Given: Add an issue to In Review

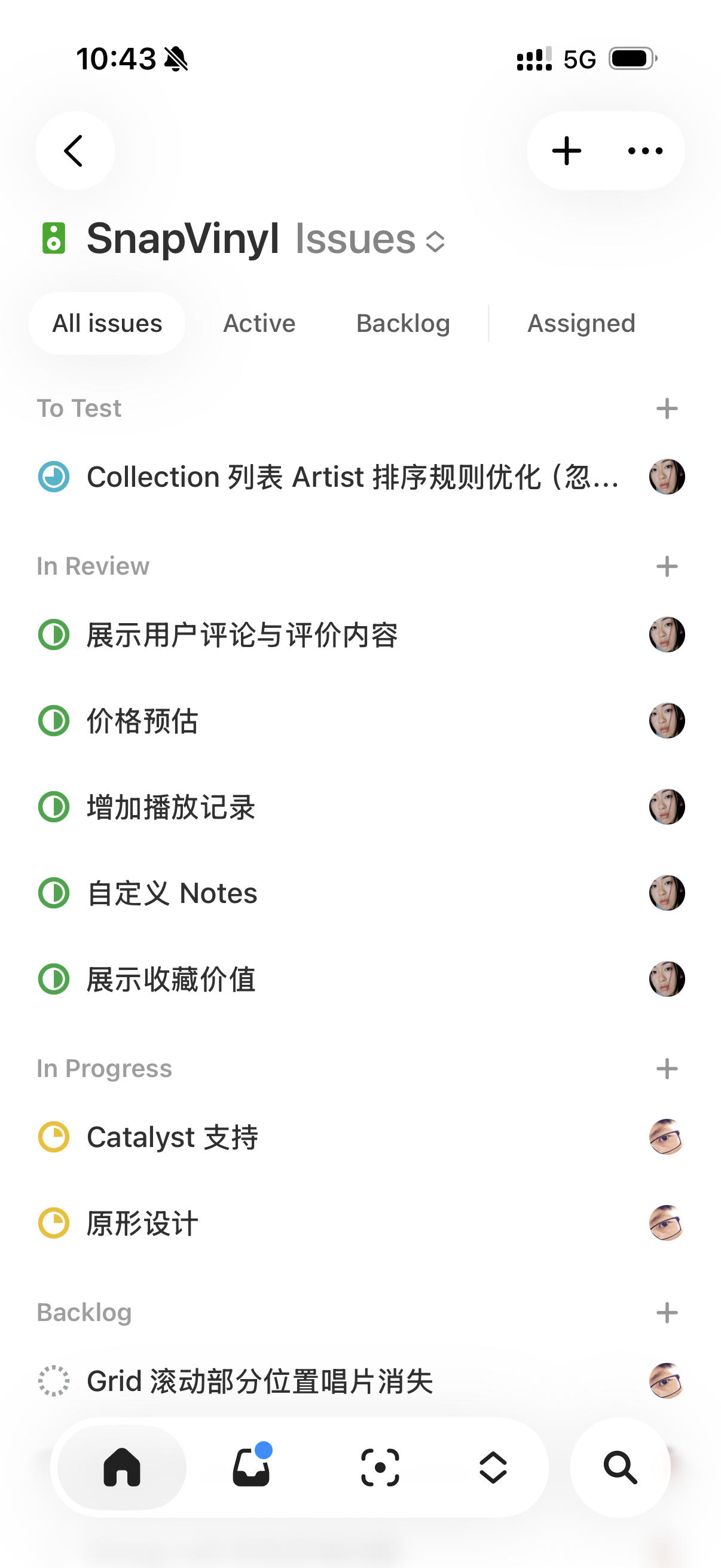Looking at the screenshot, I should point(667,567).
